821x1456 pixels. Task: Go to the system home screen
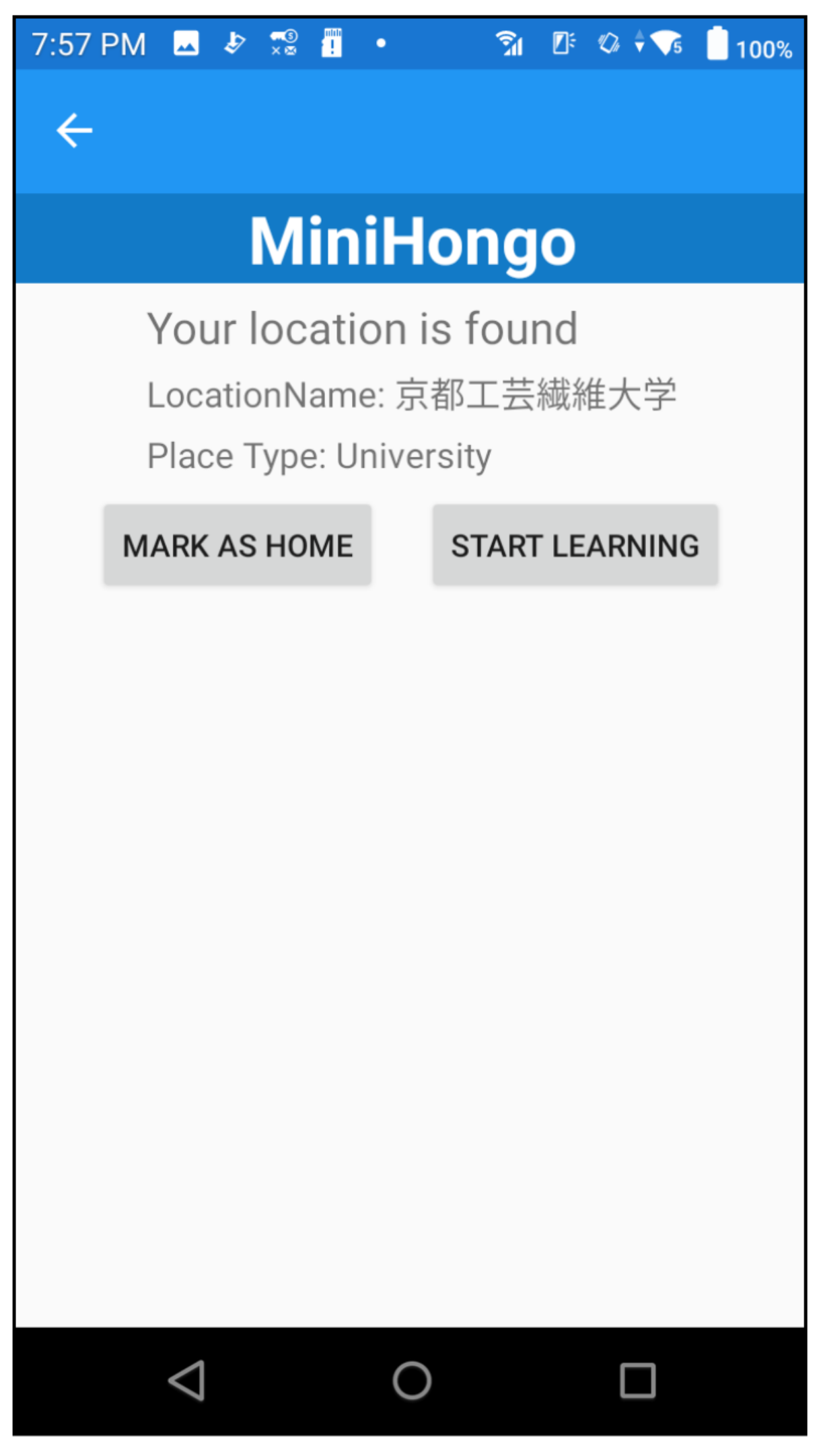tap(412, 1381)
